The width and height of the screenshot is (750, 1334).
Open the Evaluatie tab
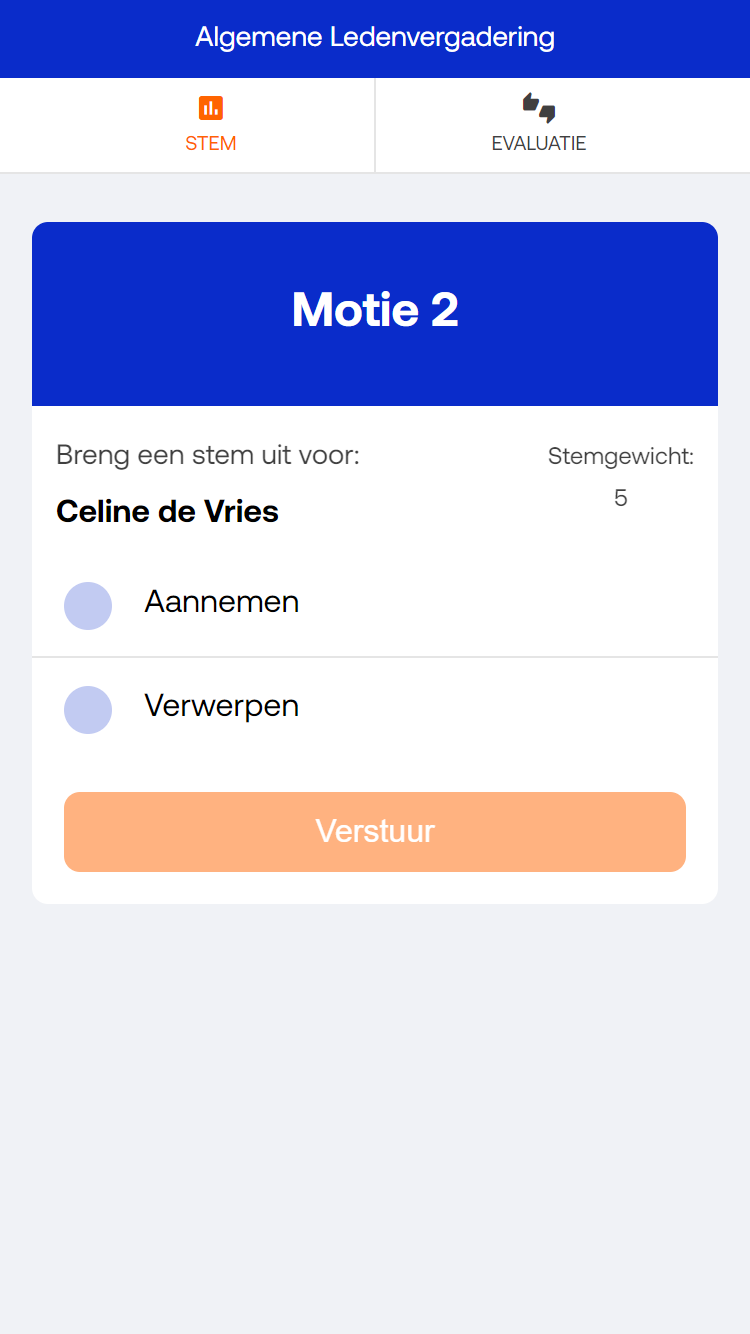[x=539, y=125]
